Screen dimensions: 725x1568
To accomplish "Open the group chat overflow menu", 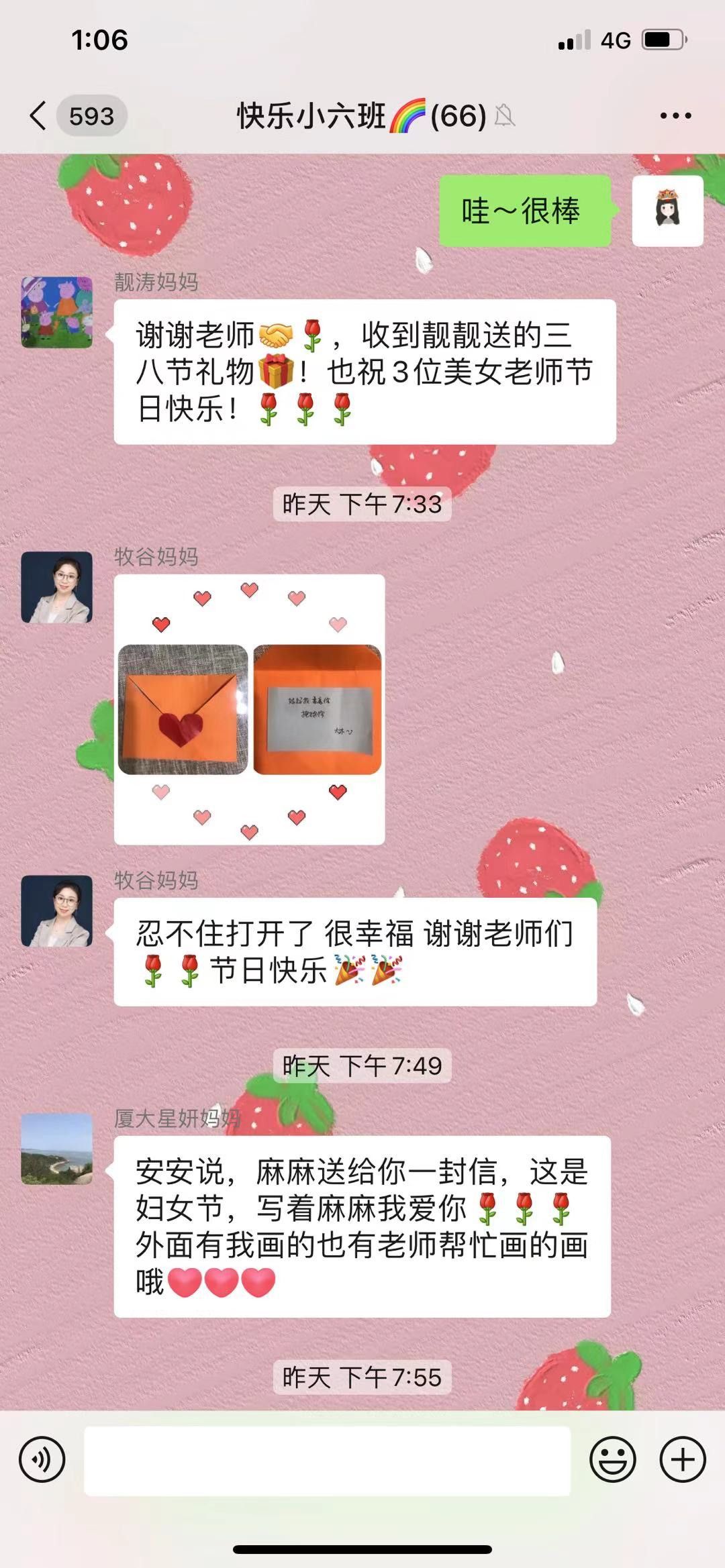I will point(675,116).
